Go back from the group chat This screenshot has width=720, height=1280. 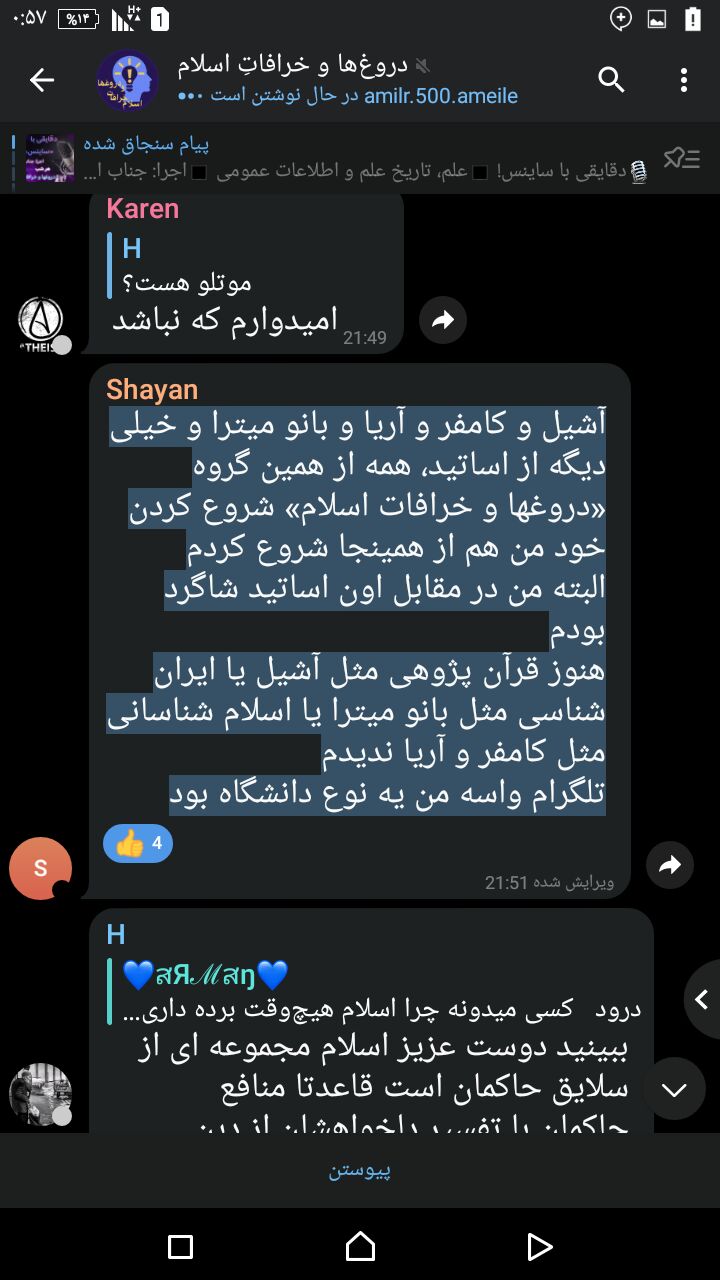(42, 80)
